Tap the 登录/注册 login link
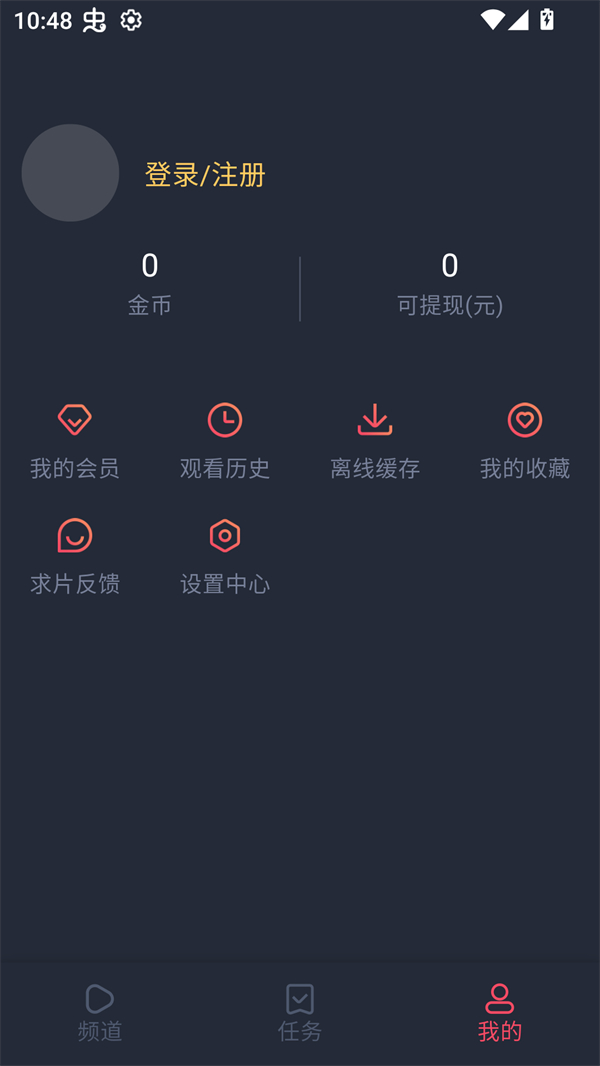This screenshot has width=600, height=1066. click(x=205, y=175)
